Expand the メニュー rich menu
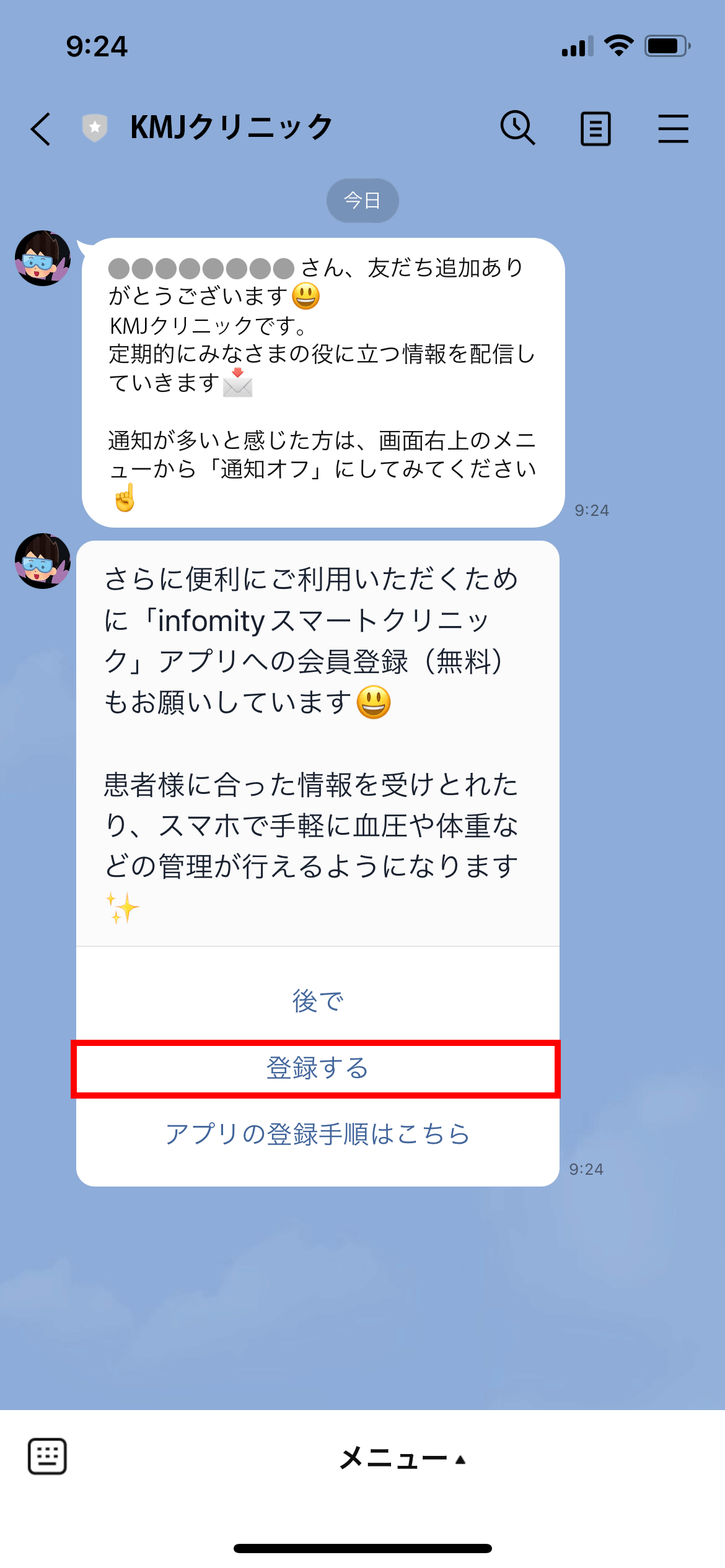This screenshot has height=1568, width=725. [402, 1458]
